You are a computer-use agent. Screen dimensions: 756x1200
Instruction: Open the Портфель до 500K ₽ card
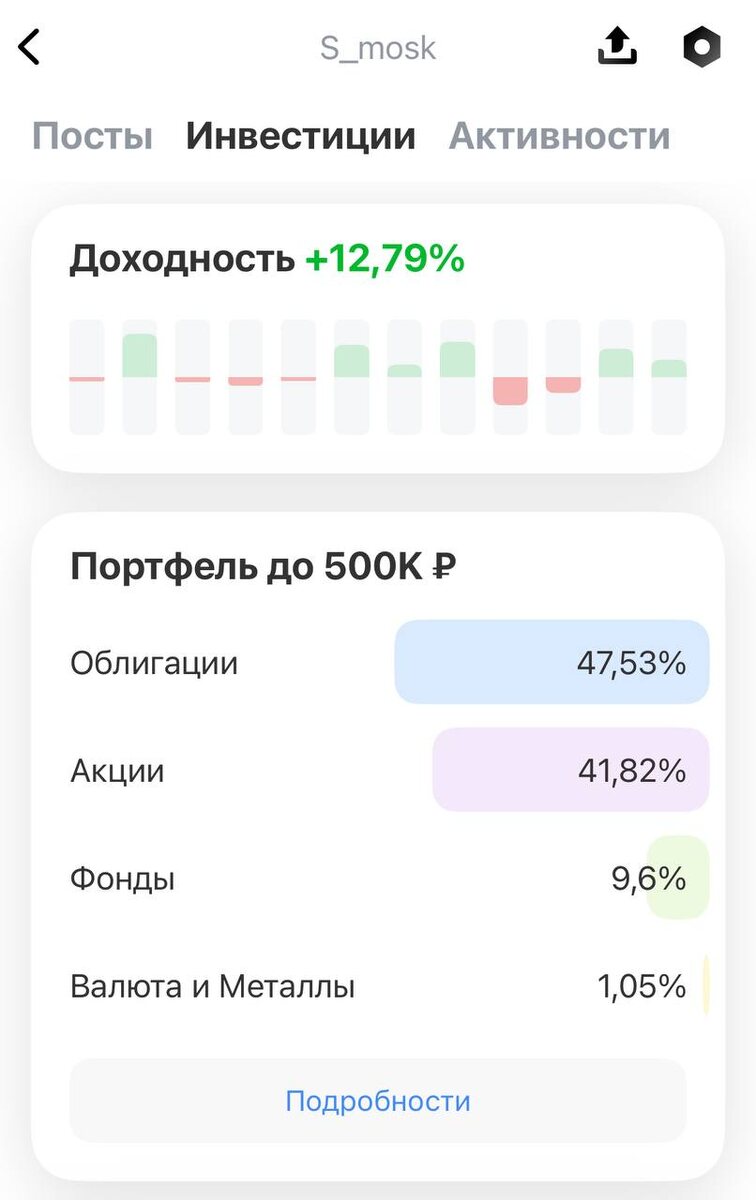(378, 565)
